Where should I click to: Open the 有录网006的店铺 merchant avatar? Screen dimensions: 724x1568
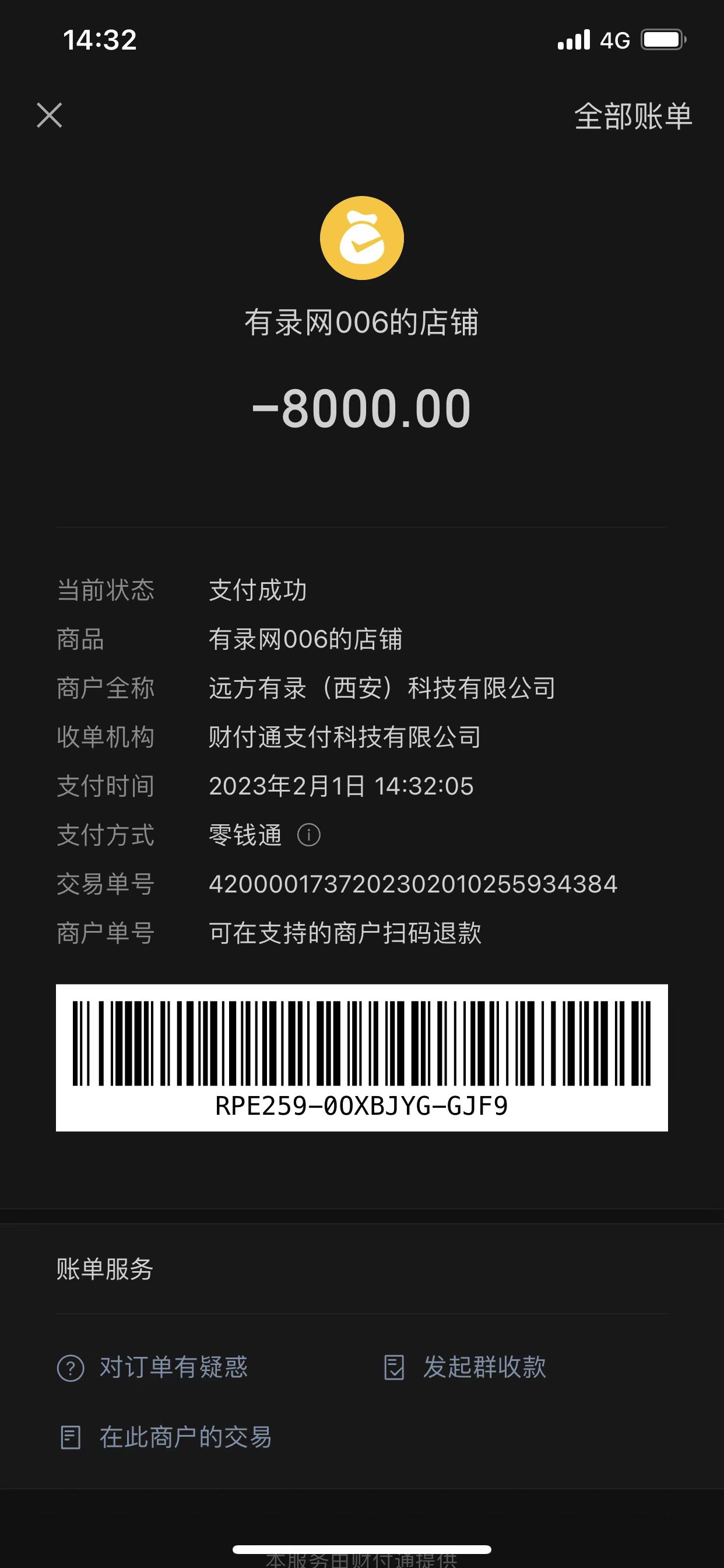coord(362,238)
